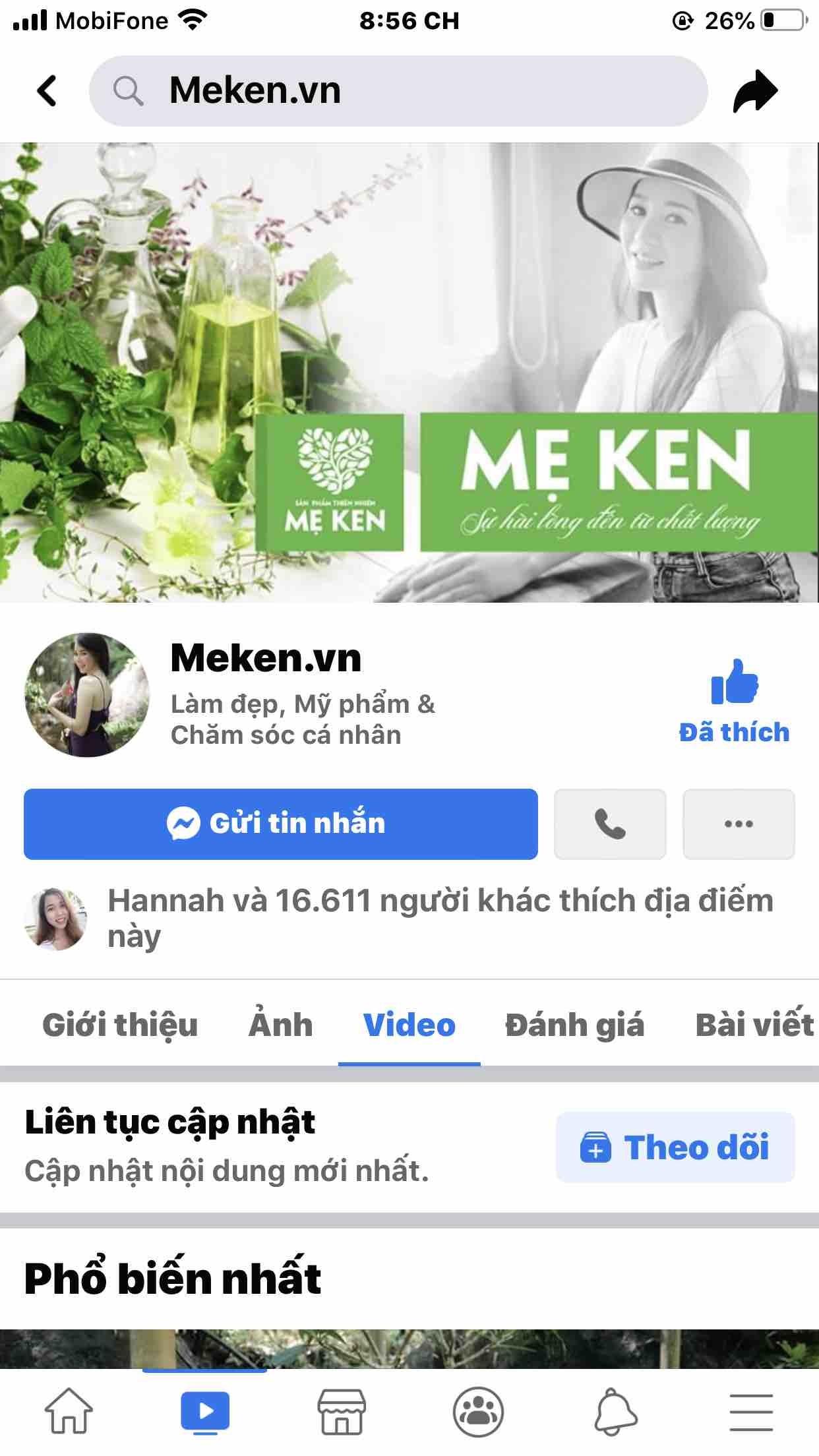This screenshot has height=1456, width=819.
Task: View the Meken.vn profile picture
Action: pos(87,694)
